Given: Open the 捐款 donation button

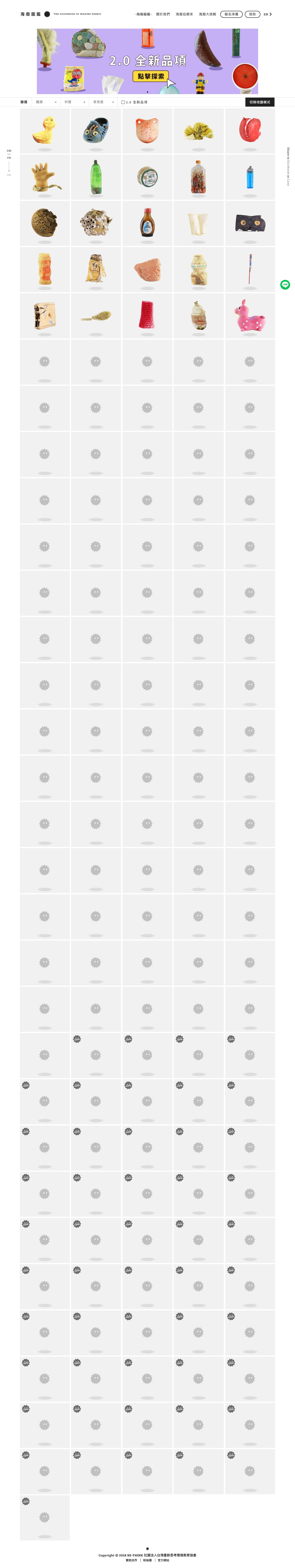Looking at the screenshot, I should 252,14.
